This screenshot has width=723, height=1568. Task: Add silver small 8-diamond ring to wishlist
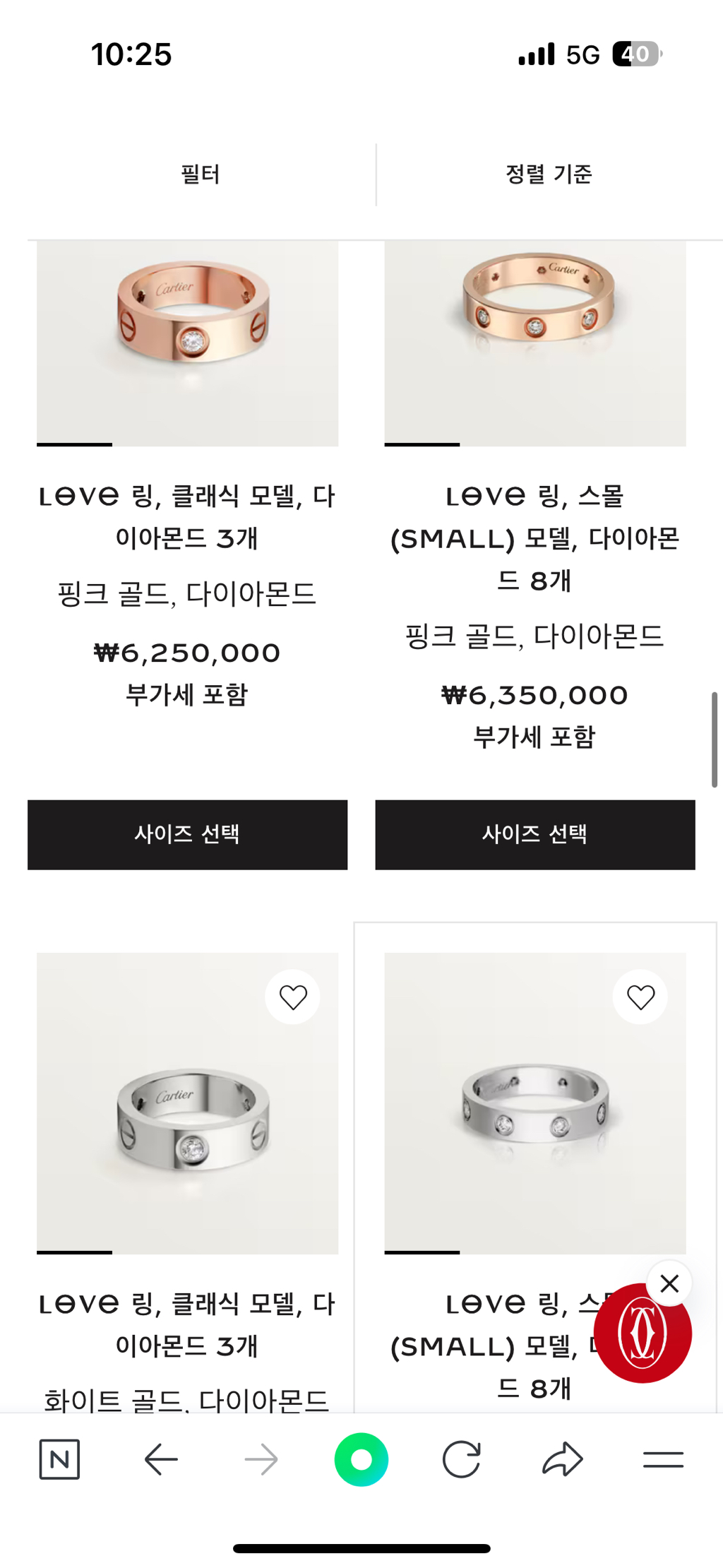coord(640,997)
